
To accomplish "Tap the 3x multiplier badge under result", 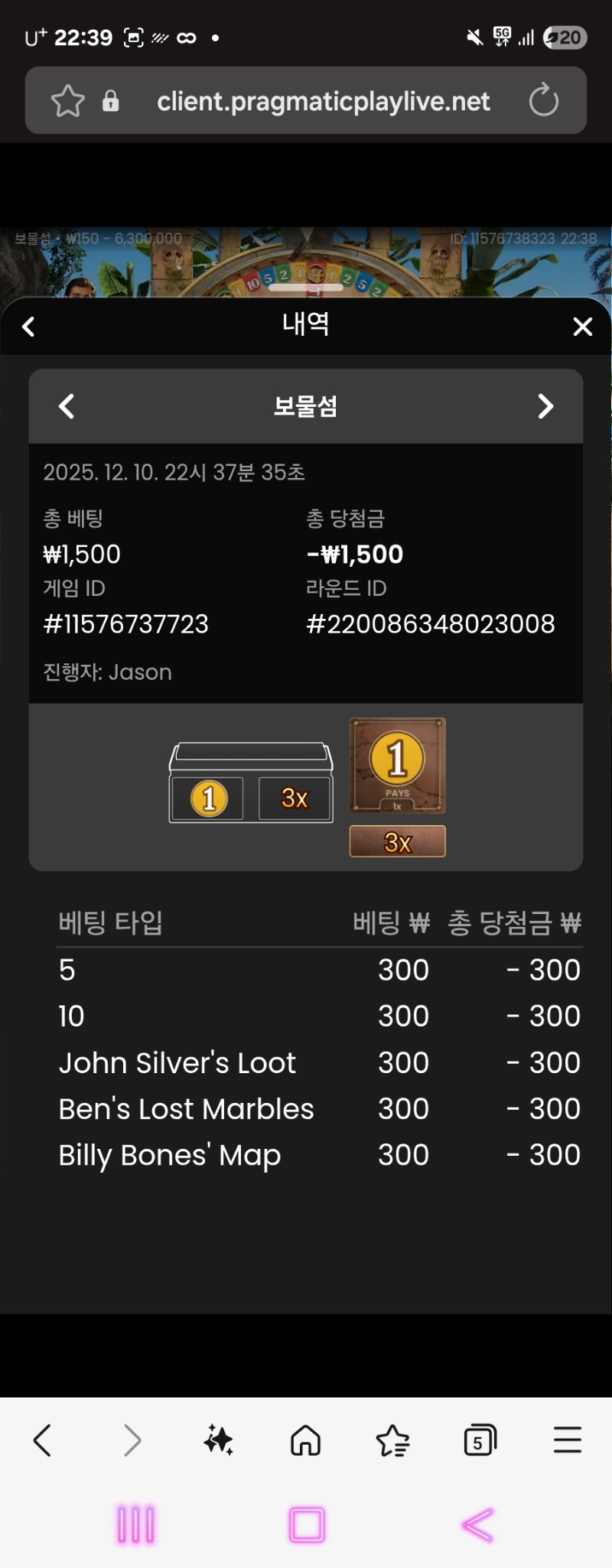I will [397, 841].
